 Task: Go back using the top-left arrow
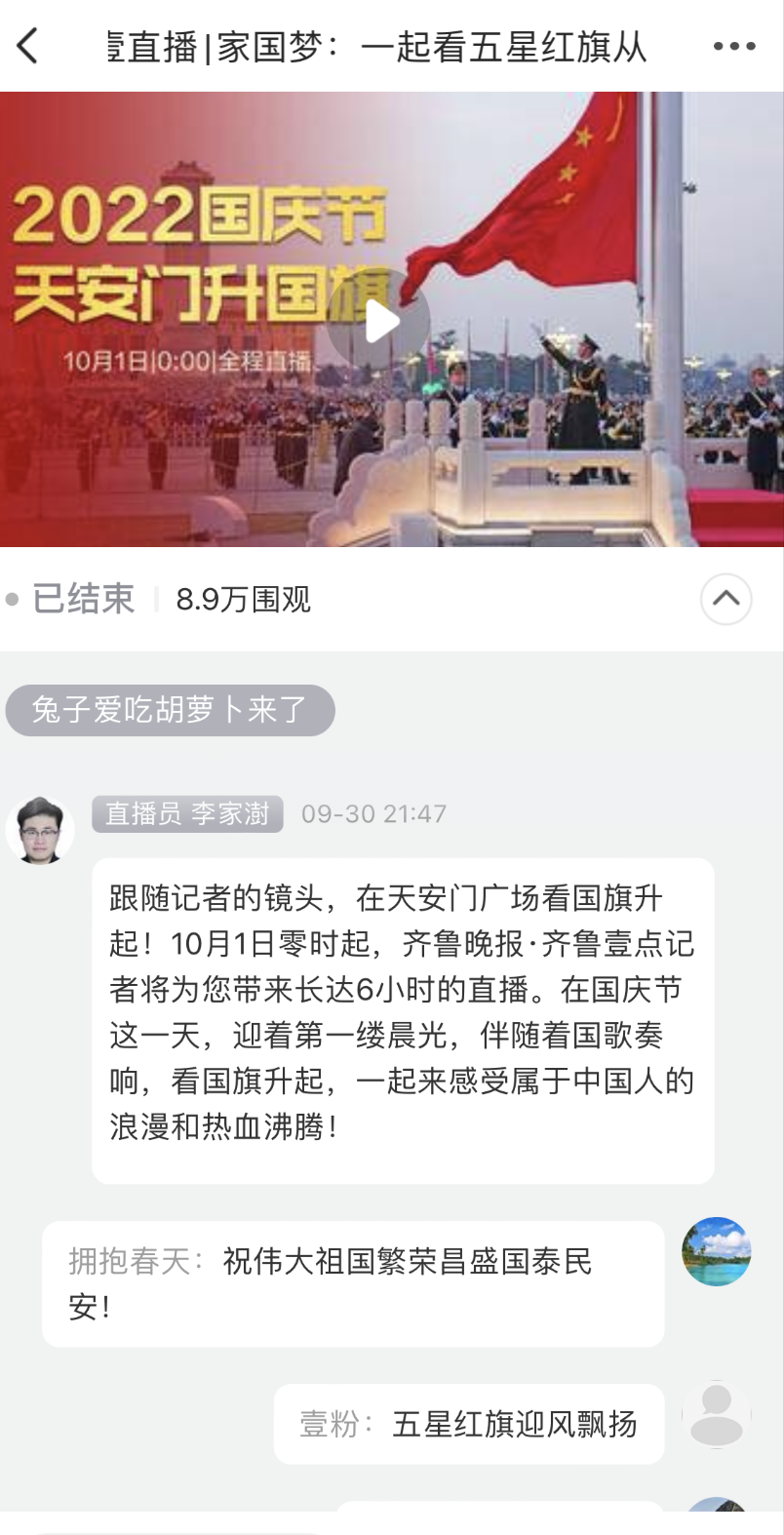click(28, 46)
